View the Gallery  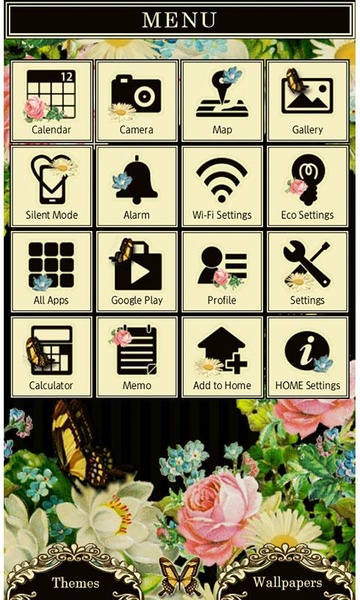pyautogui.click(x=308, y=101)
